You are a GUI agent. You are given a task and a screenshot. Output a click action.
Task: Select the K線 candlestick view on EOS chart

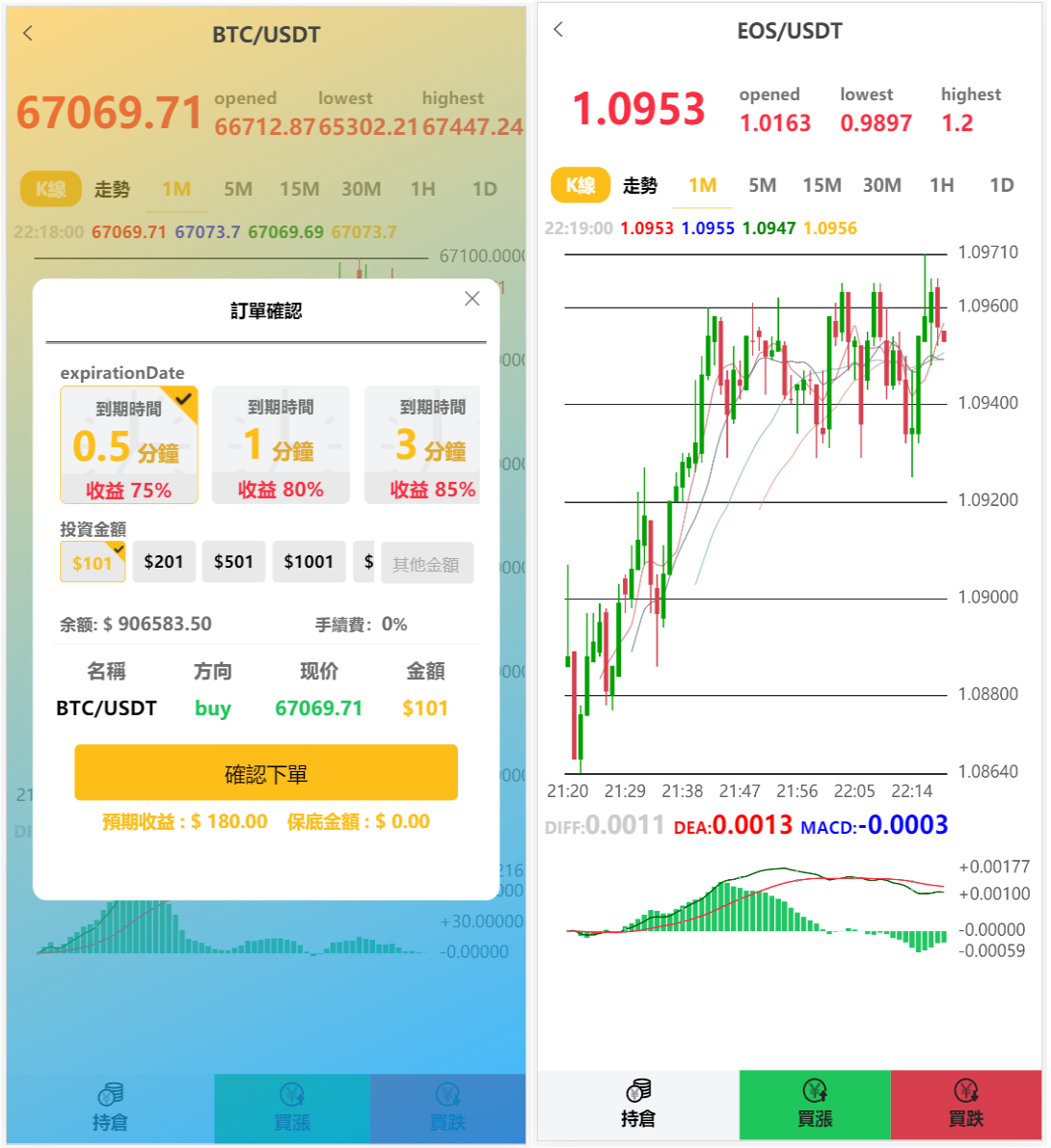[x=580, y=184]
